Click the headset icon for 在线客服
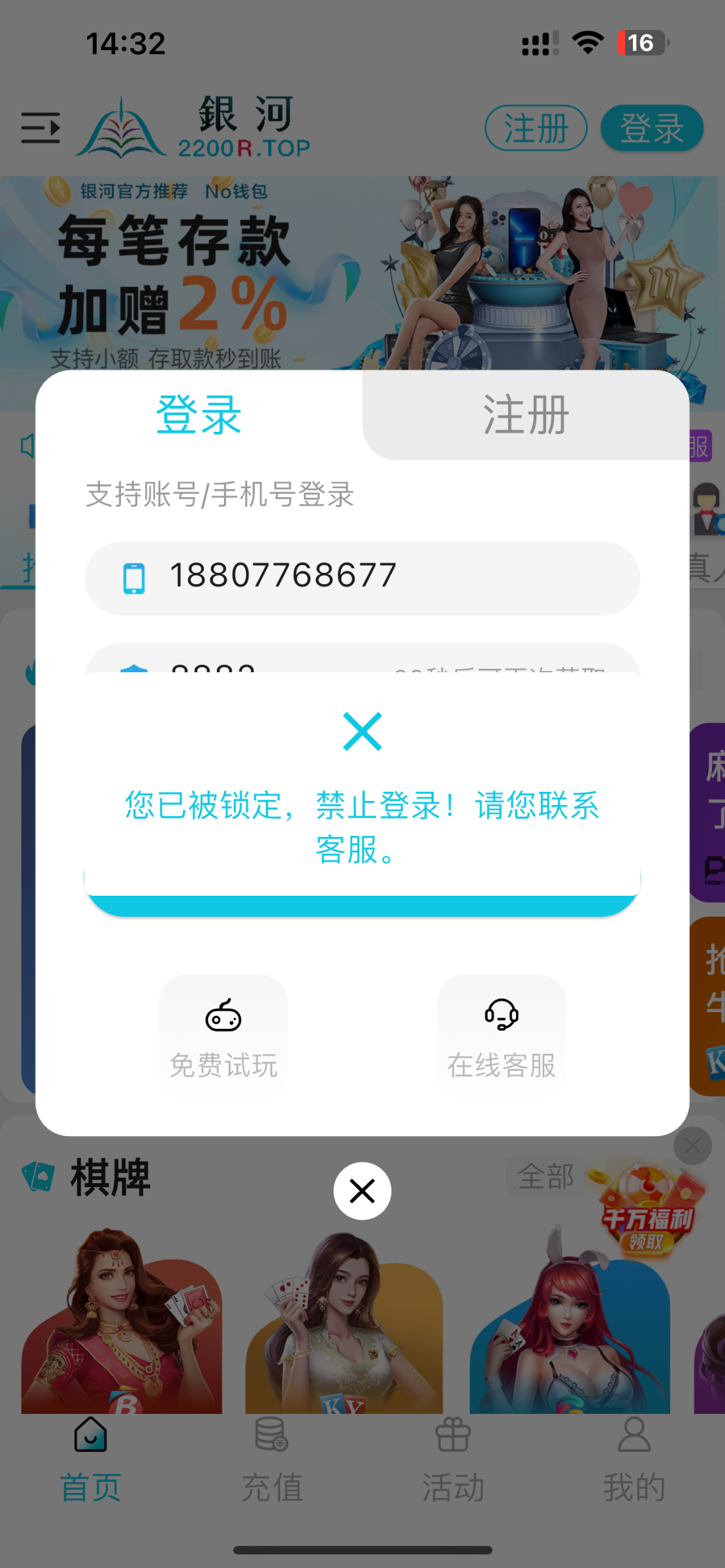Viewport: 725px width, 1568px height. [x=500, y=1017]
